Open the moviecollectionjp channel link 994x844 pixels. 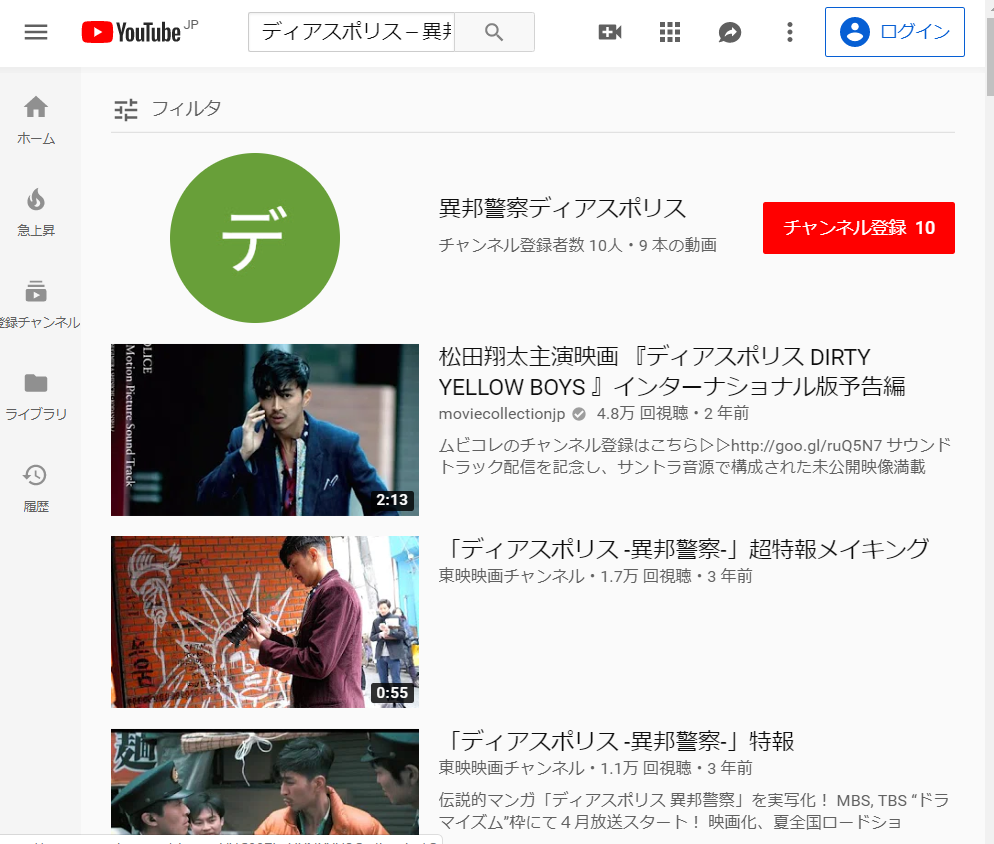502,413
